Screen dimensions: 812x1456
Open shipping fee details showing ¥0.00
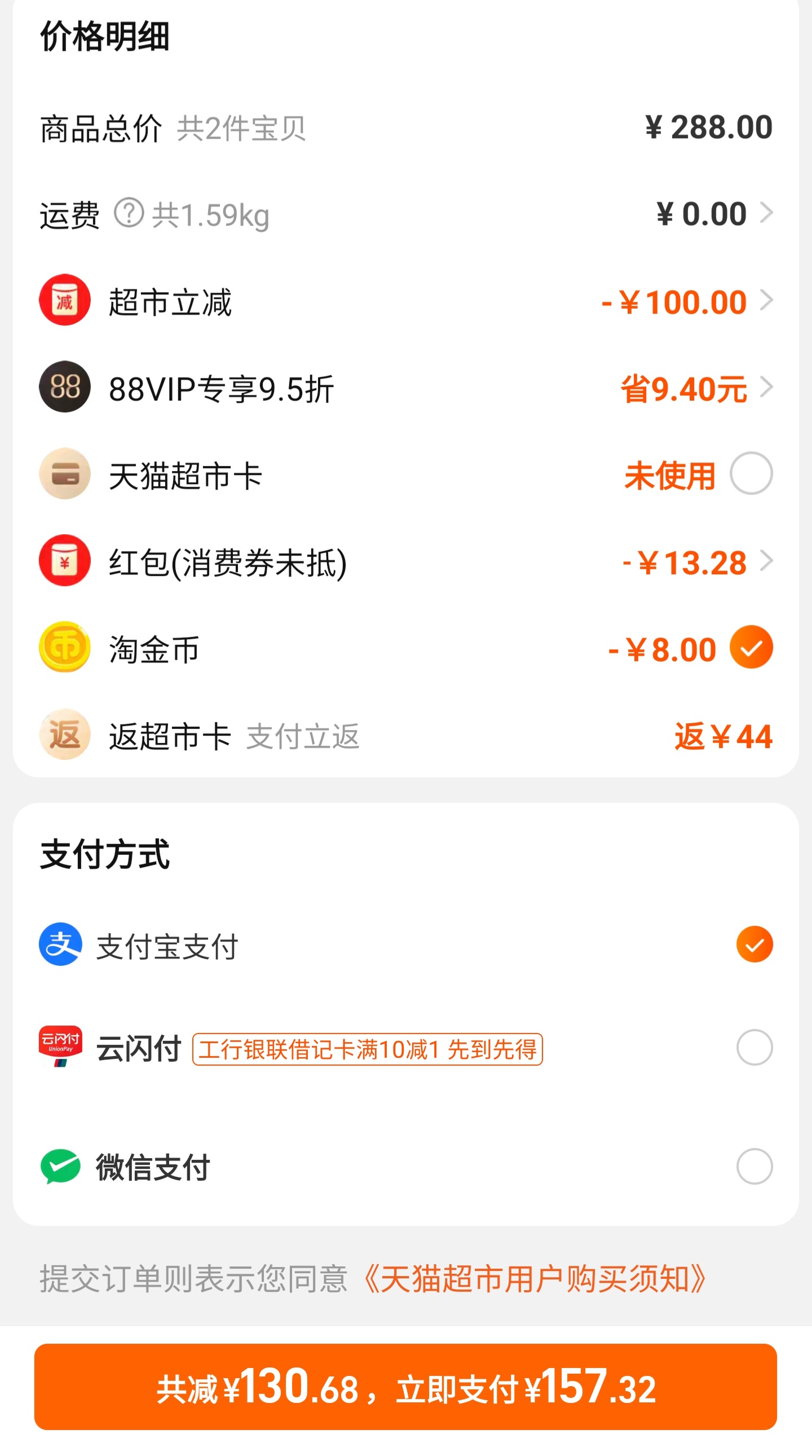(x=714, y=214)
